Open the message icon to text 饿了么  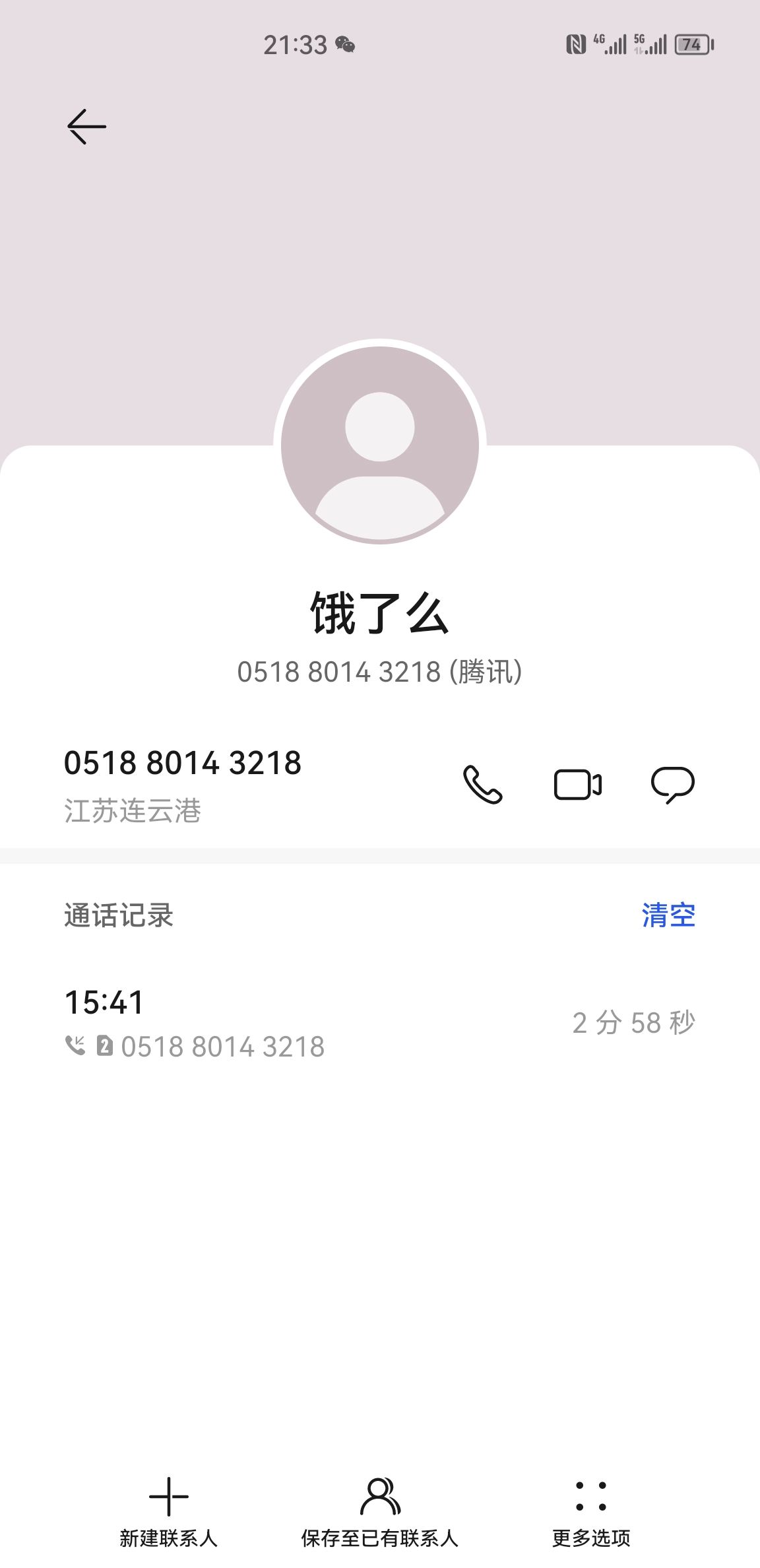pyautogui.click(x=672, y=785)
